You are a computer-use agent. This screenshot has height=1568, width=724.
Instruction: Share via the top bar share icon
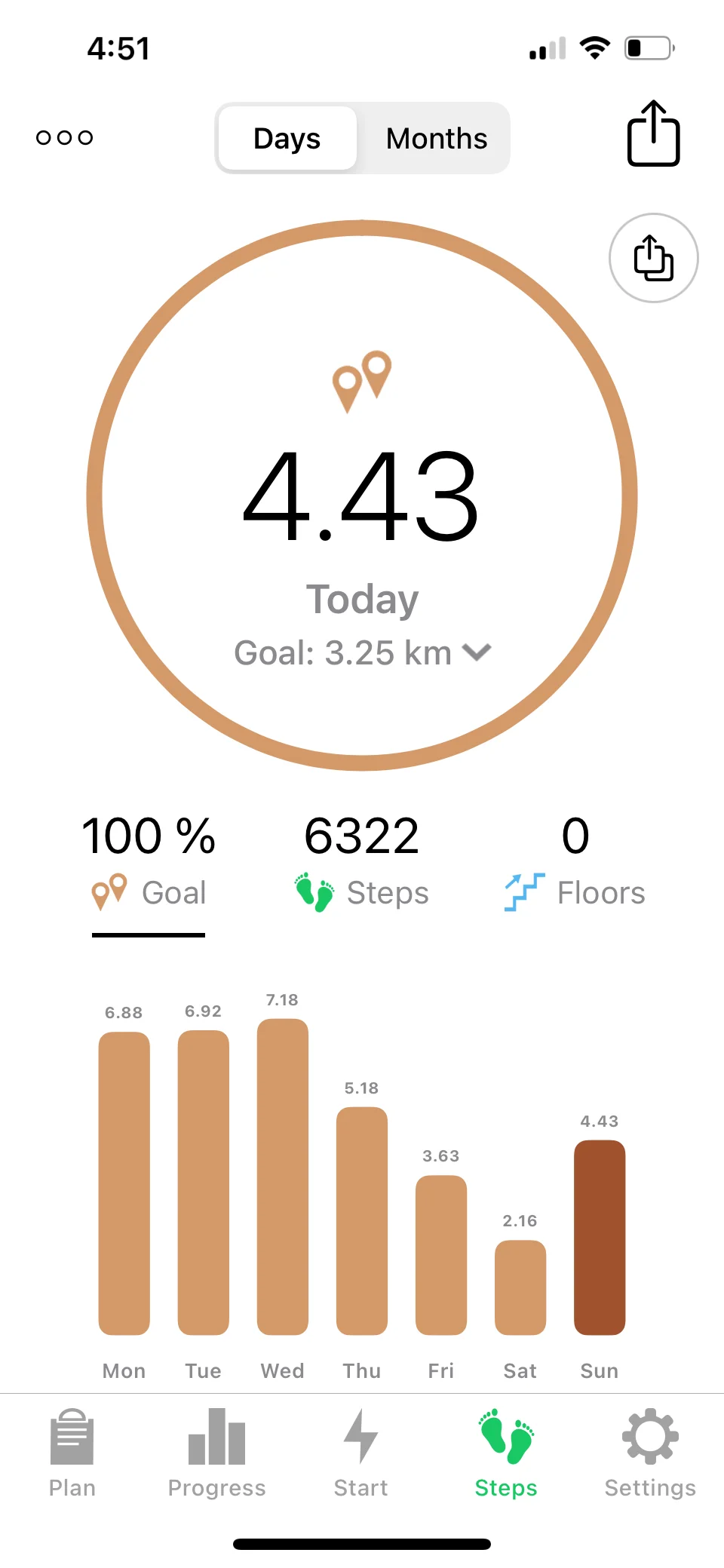click(653, 133)
